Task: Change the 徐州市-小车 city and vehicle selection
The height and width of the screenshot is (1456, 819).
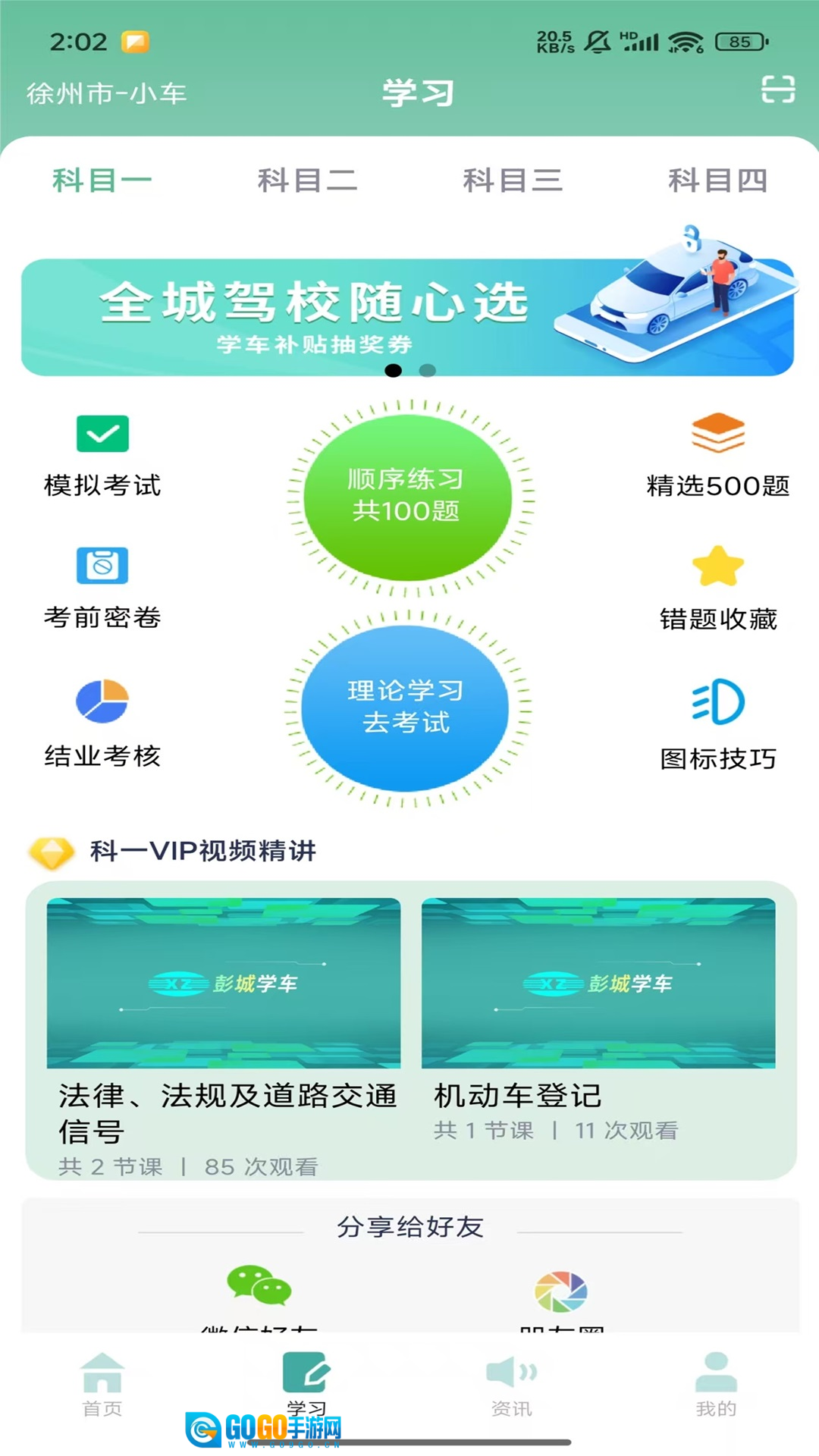Action: (x=107, y=93)
